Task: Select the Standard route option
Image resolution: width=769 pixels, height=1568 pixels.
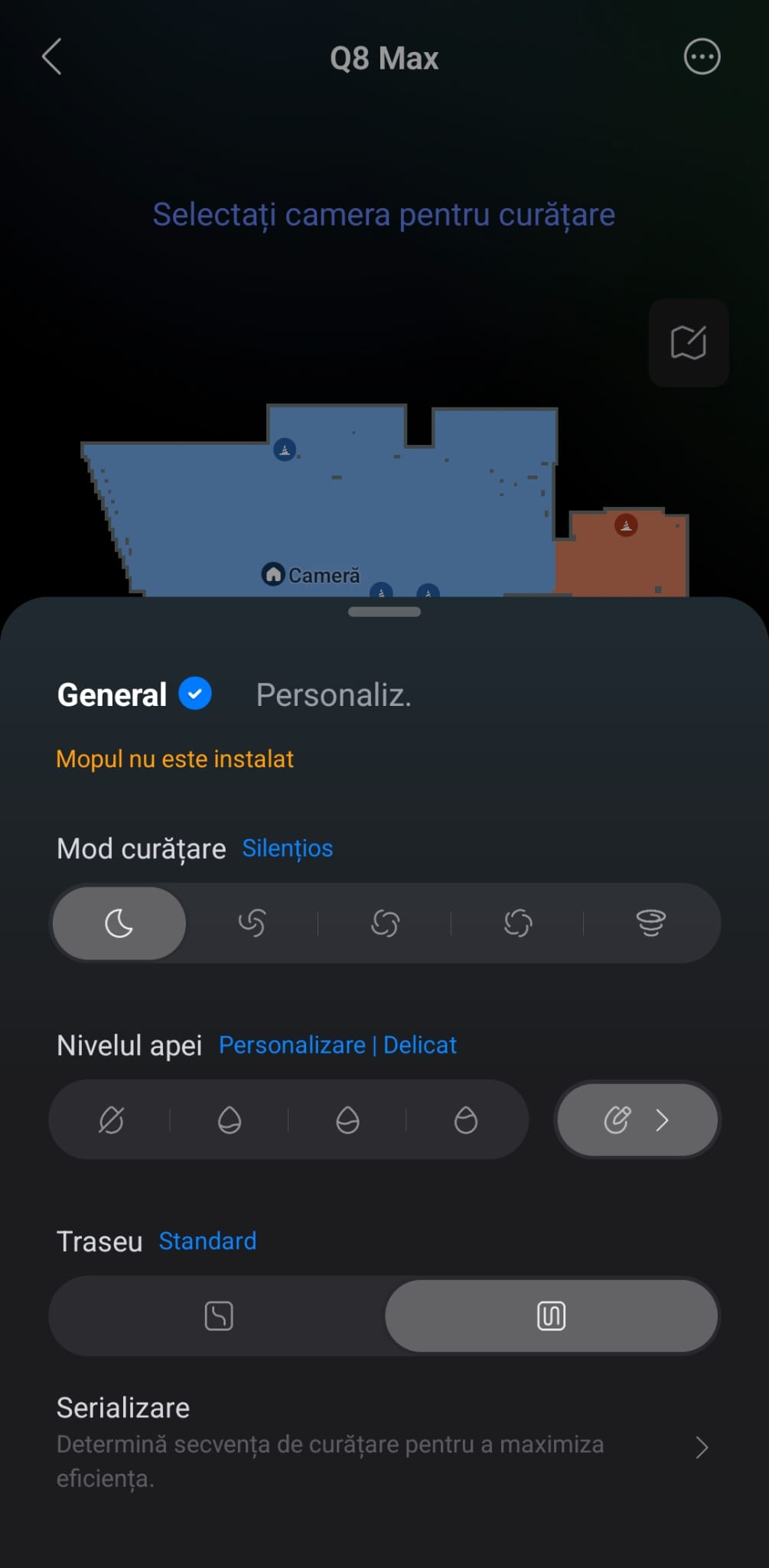Action: [551, 1316]
